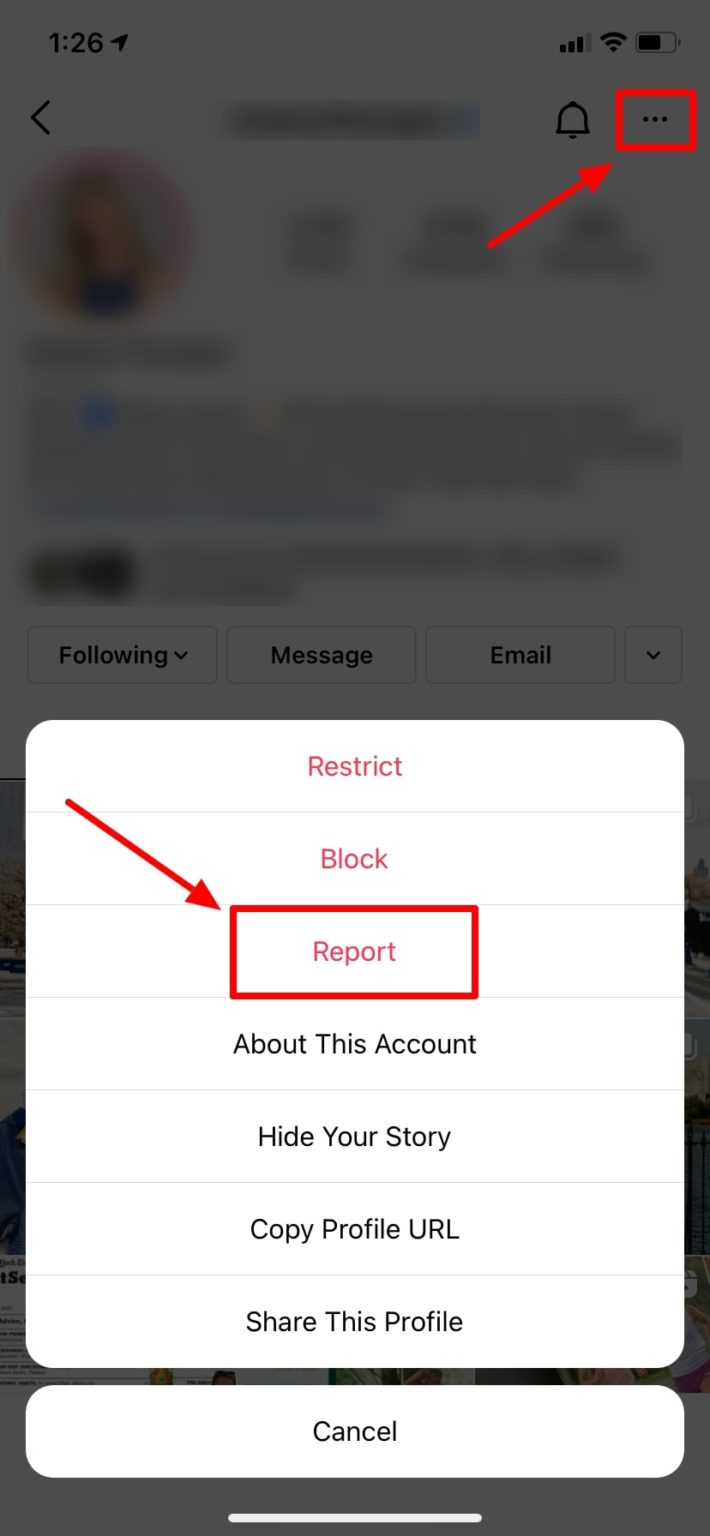This screenshot has width=710, height=1536.
Task: Open Message to chat with profile
Action: tap(321, 655)
